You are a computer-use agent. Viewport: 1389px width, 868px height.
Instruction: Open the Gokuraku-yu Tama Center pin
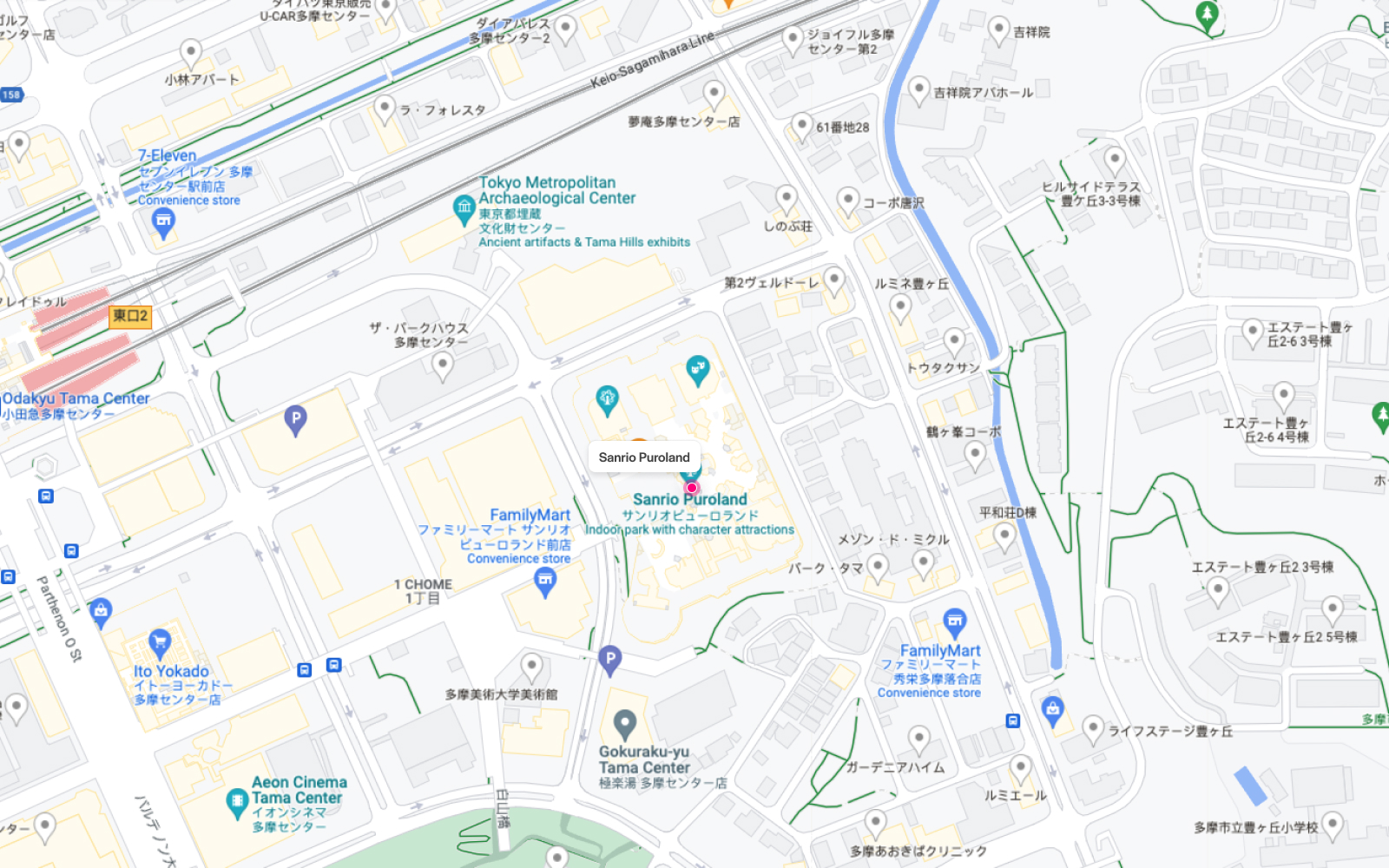[x=624, y=724]
